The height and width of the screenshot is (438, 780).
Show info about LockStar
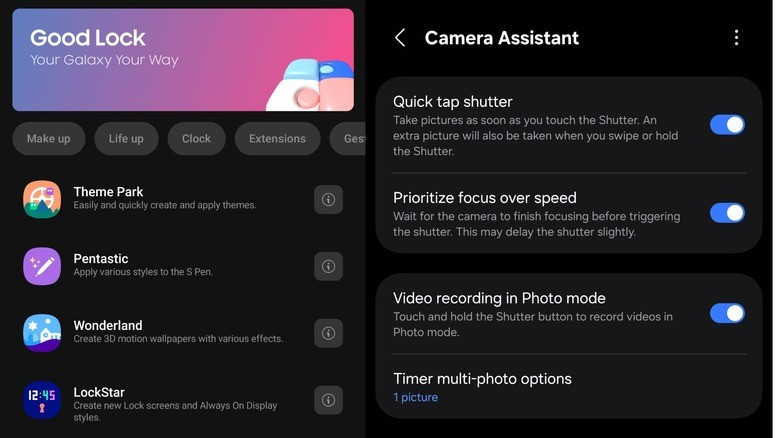(328, 400)
